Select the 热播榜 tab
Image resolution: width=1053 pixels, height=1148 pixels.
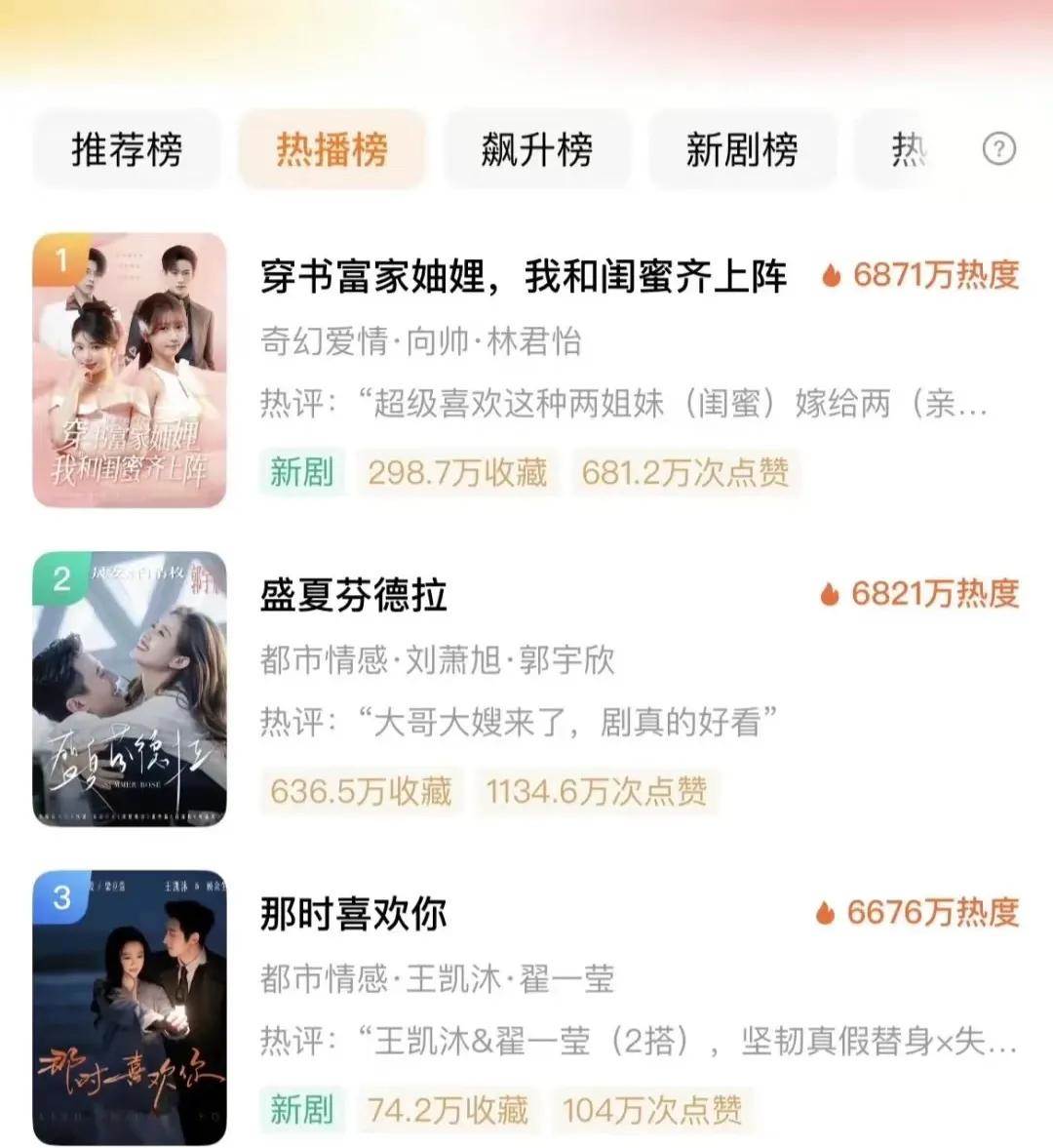click(x=331, y=149)
